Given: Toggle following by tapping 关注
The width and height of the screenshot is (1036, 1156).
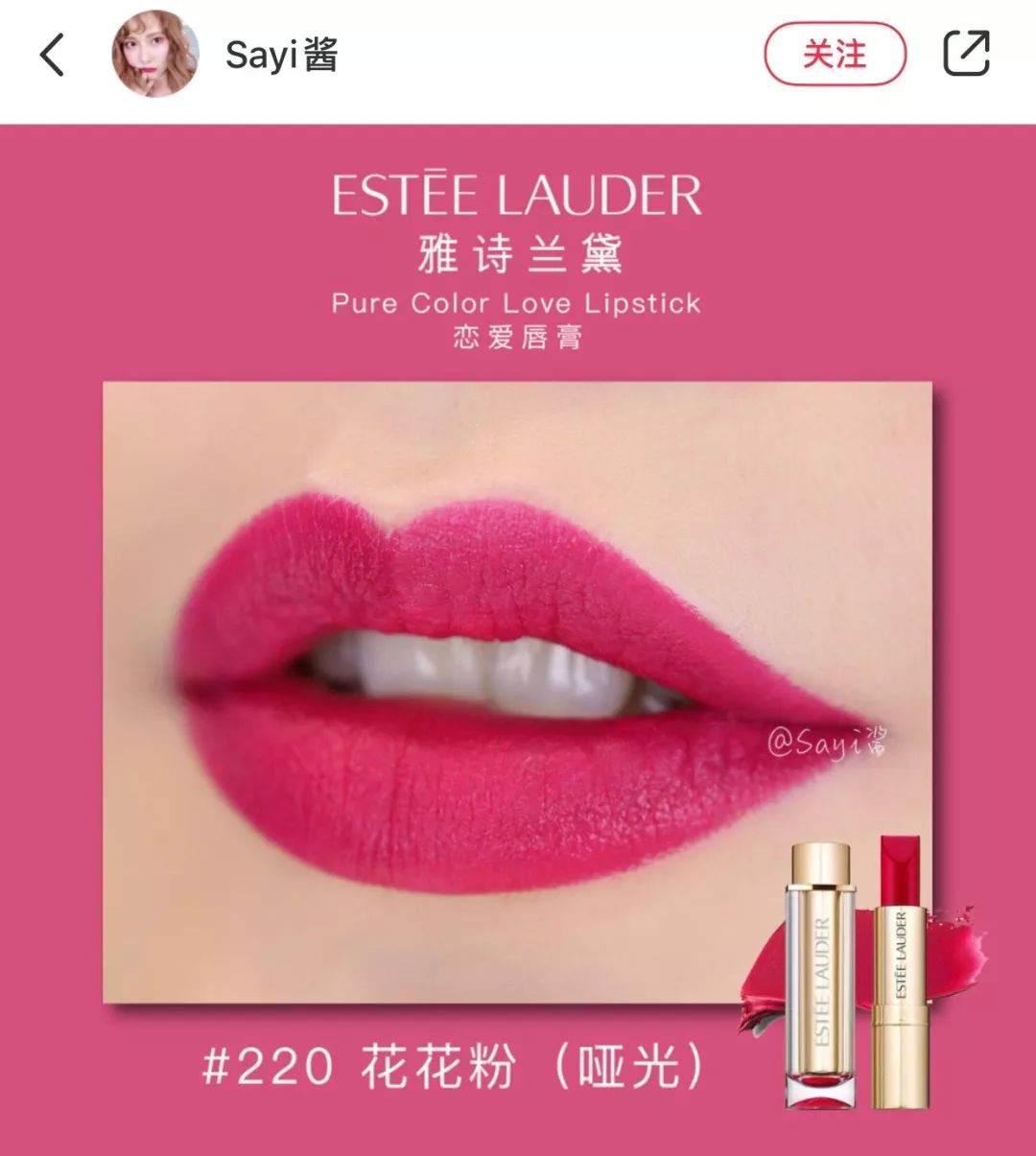Looking at the screenshot, I should (835, 56).
